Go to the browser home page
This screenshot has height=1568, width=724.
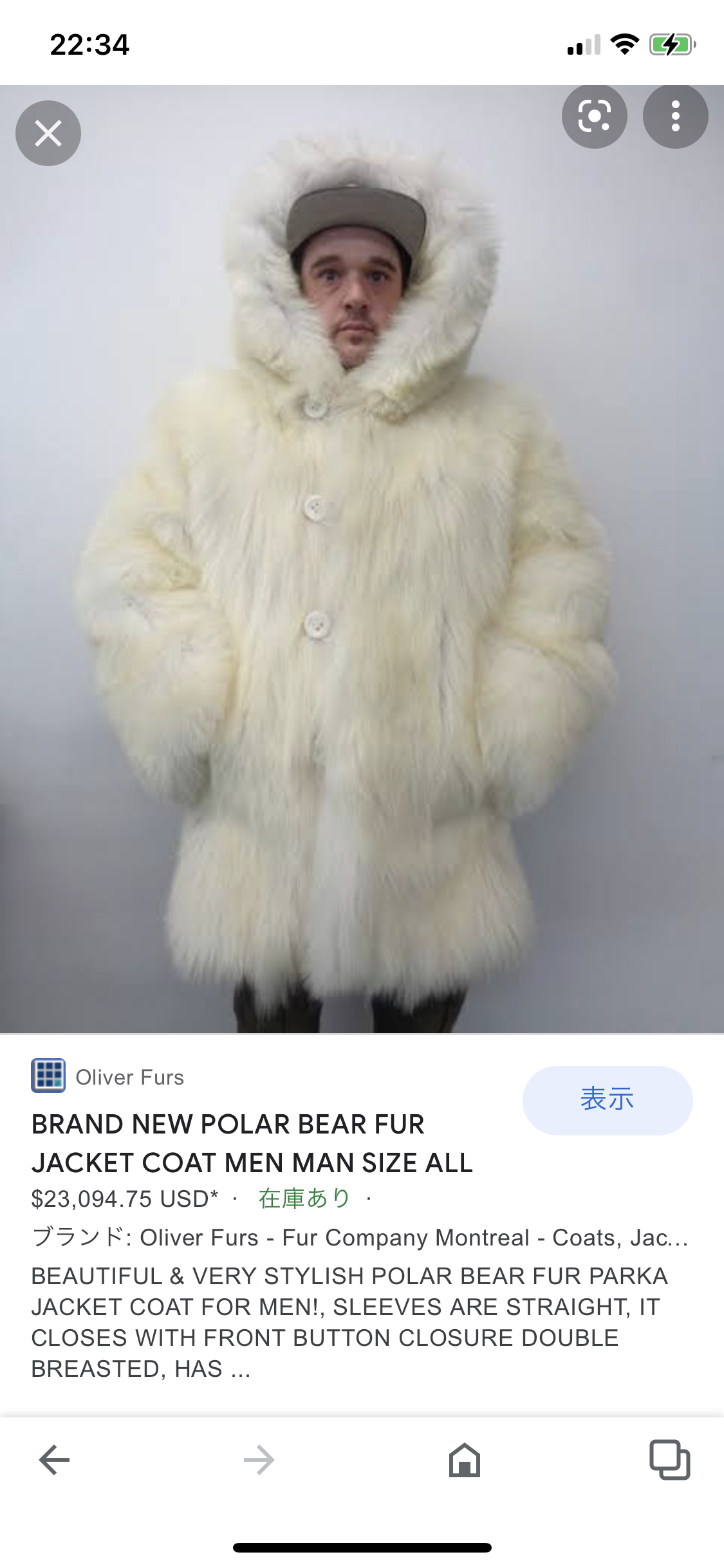coord(465,1459)
